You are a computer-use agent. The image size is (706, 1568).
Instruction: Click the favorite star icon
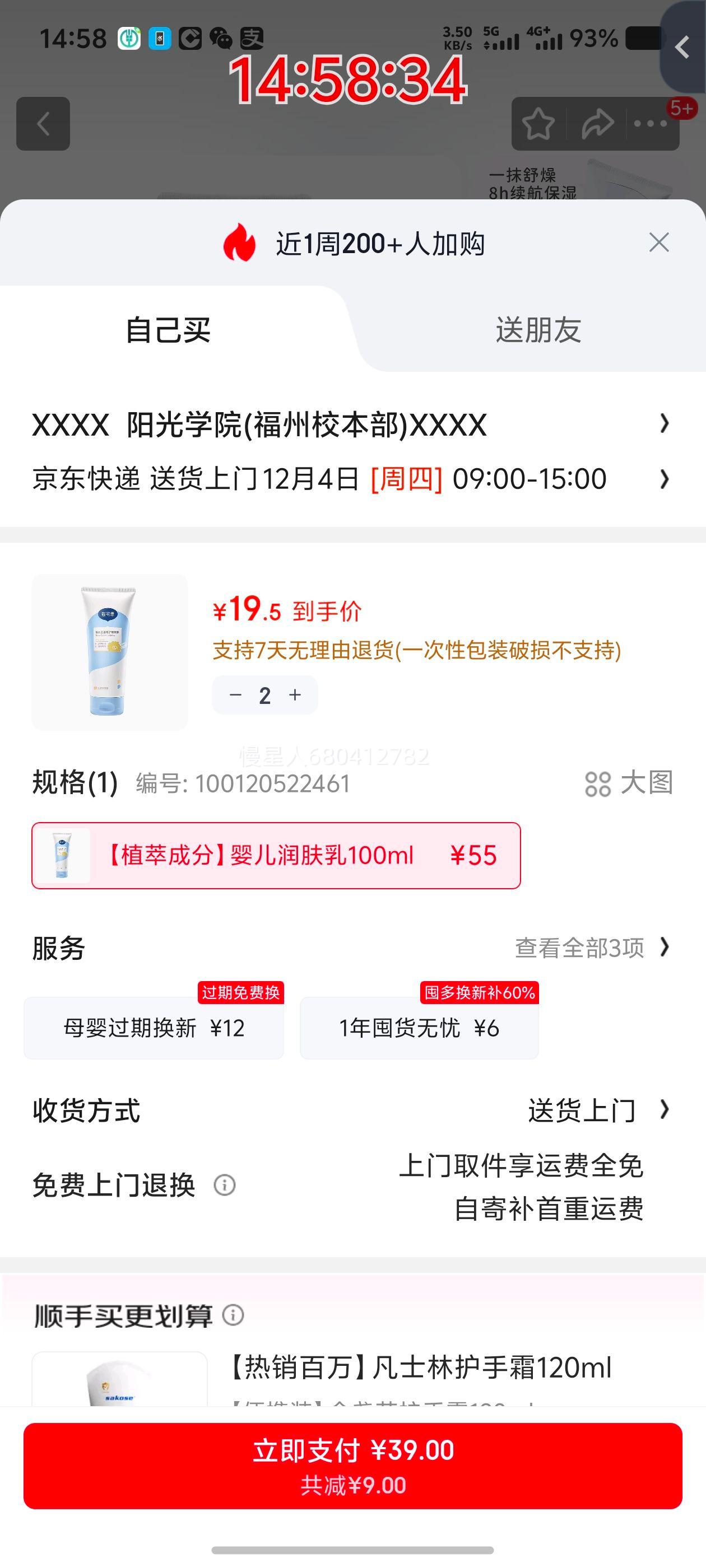[x=538, y=124]
